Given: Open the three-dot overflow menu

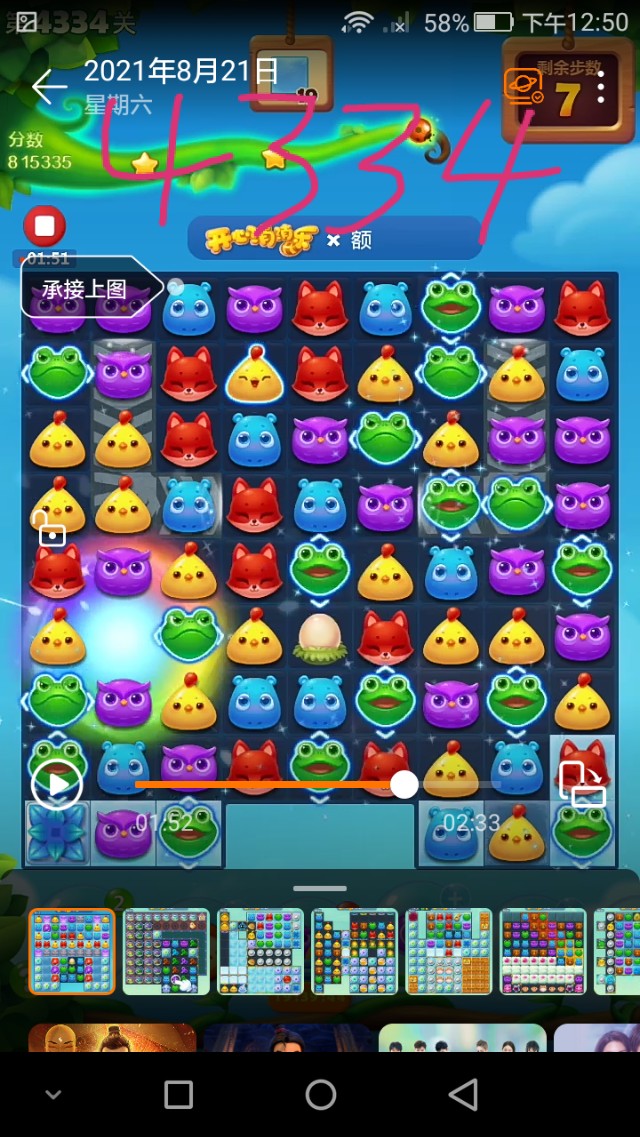Looking at the screenshot, I should pos(601,88).
